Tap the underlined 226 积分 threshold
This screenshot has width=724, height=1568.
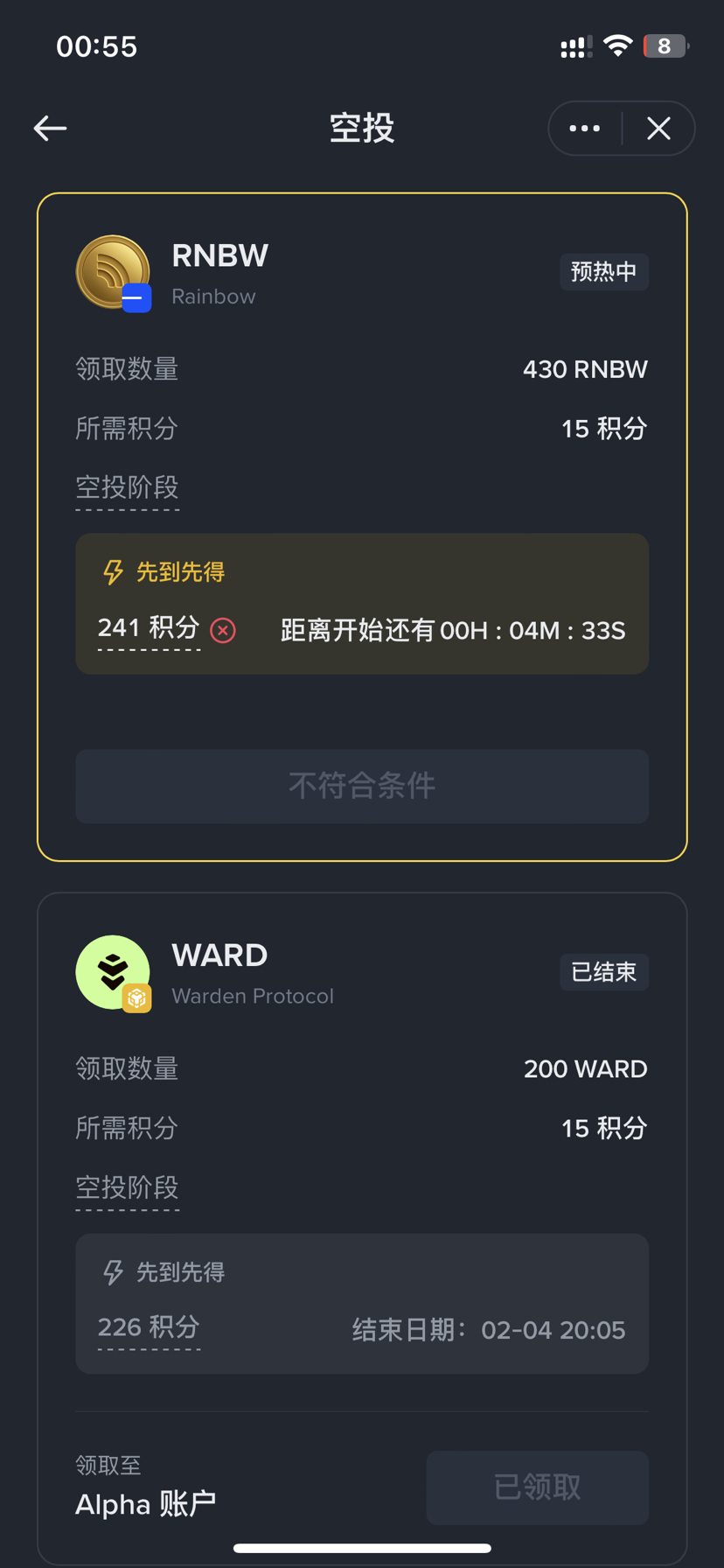pyautogui.click(x=149, y=1328)
